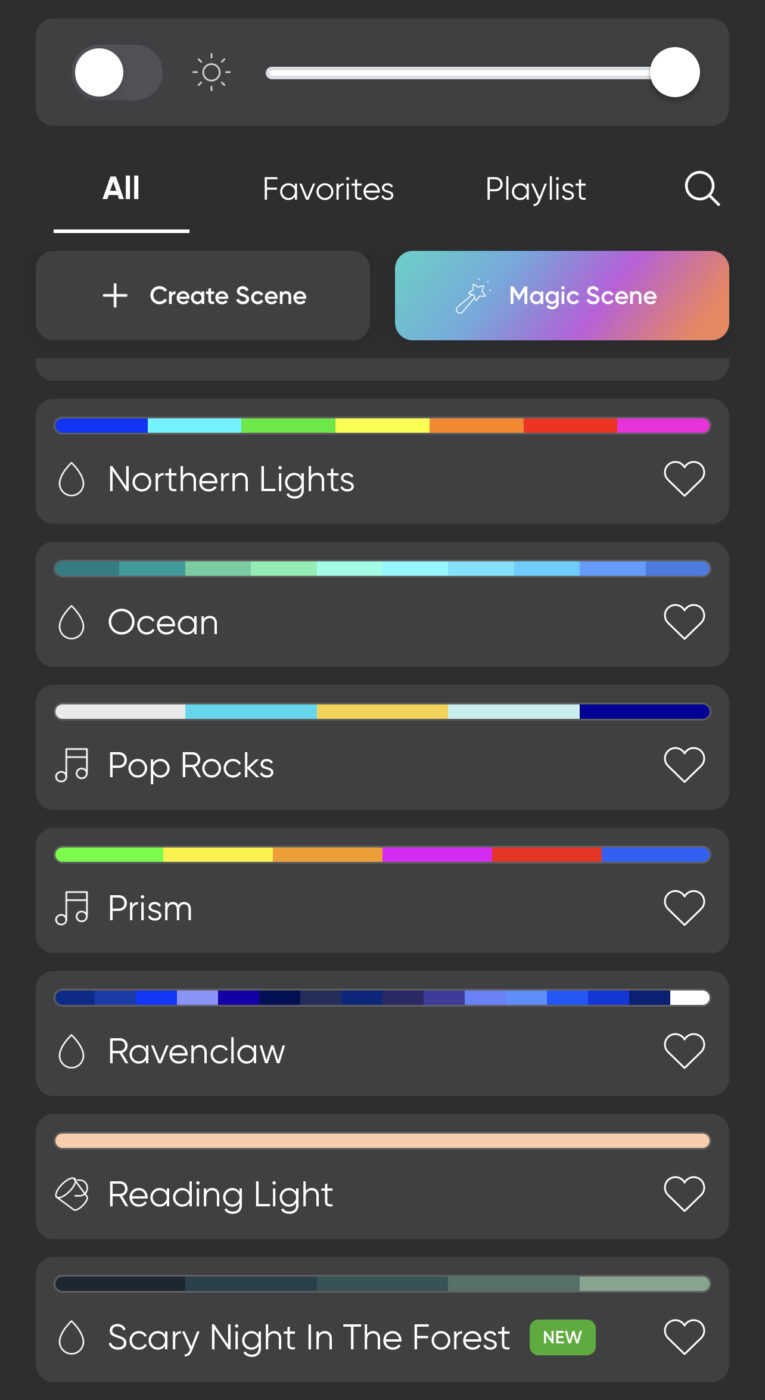Favorite the Prism scene
The width and height of the screenshot is (765, 1400).
click(x=685, y=908)
